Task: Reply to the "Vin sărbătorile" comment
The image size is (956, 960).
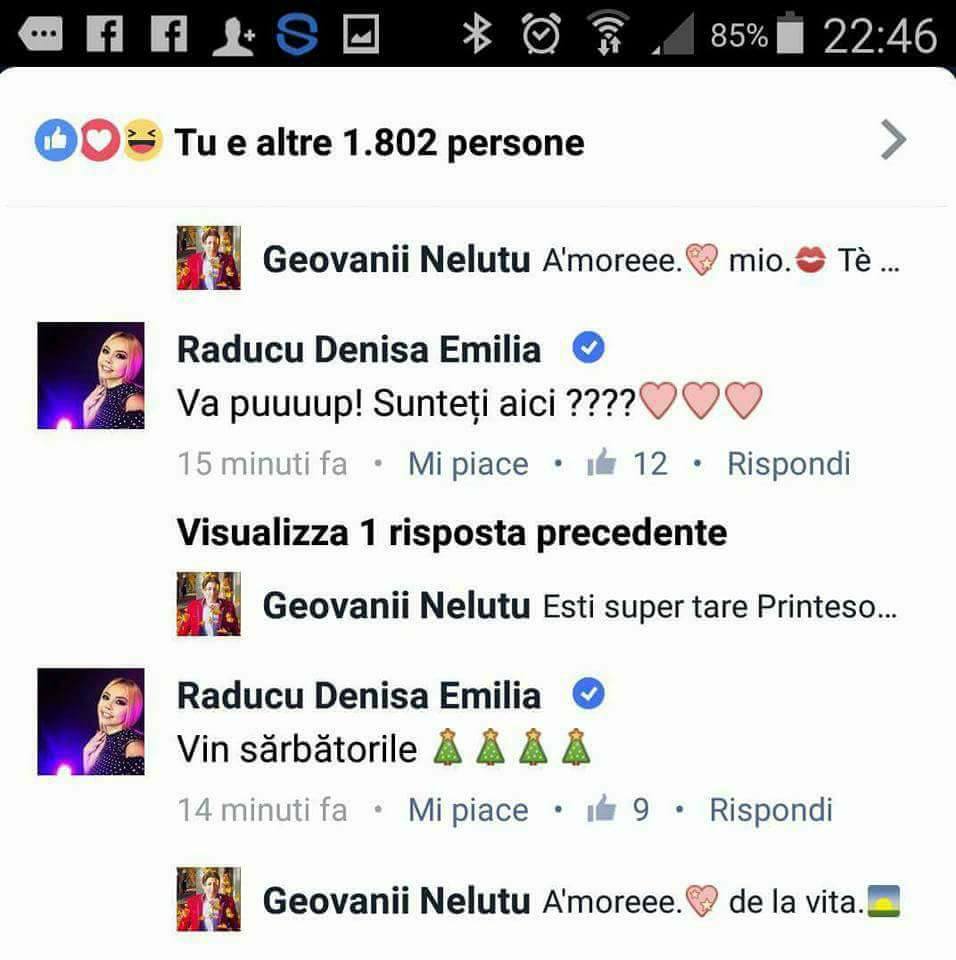Action: pyautogui.click(x=770, y=810)
